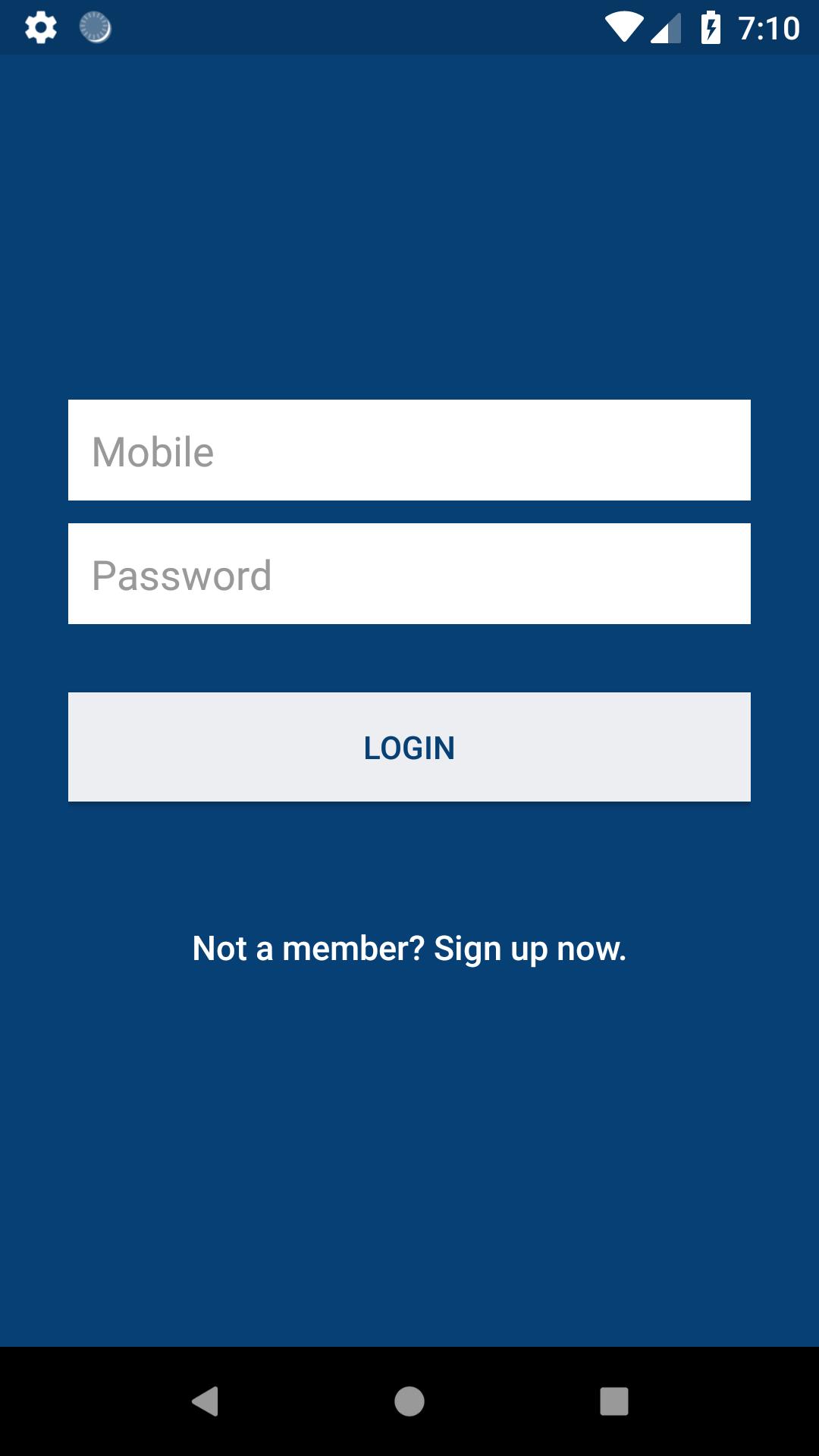Focus the Password field
819x1456 pixels.
click(409, 574)
